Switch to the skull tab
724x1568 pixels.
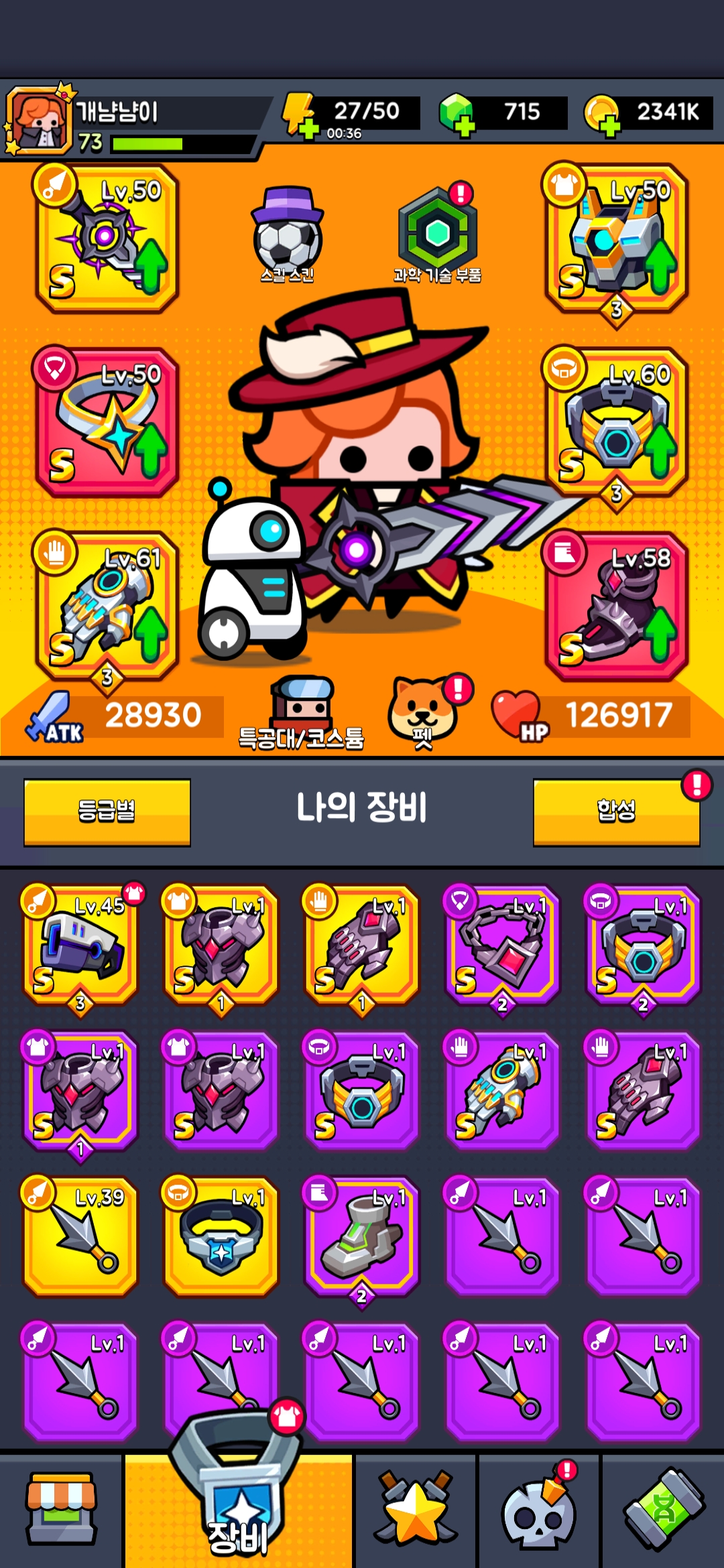coord(540,1510)
